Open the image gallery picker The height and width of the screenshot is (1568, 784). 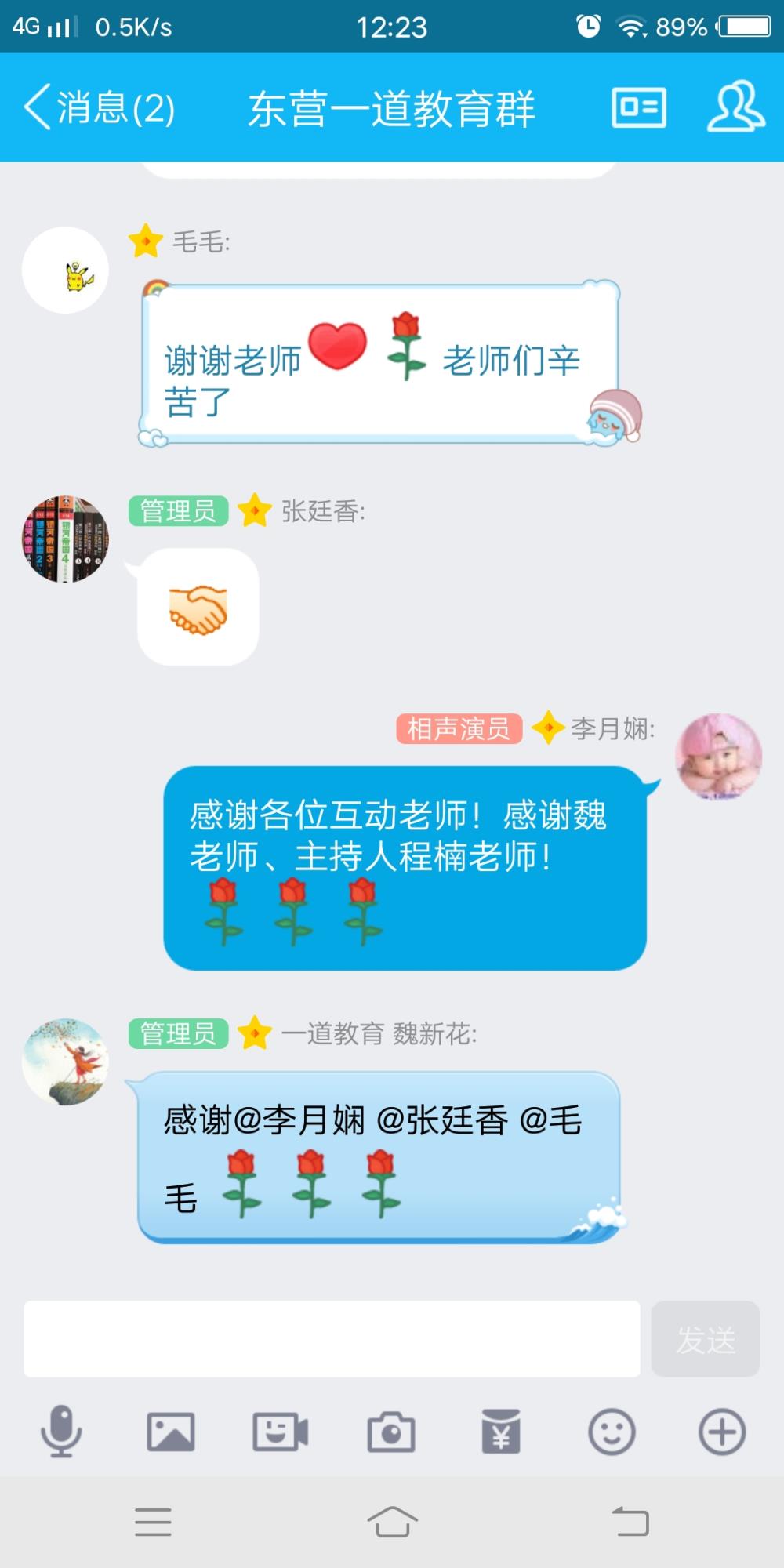coord(171,1432)
